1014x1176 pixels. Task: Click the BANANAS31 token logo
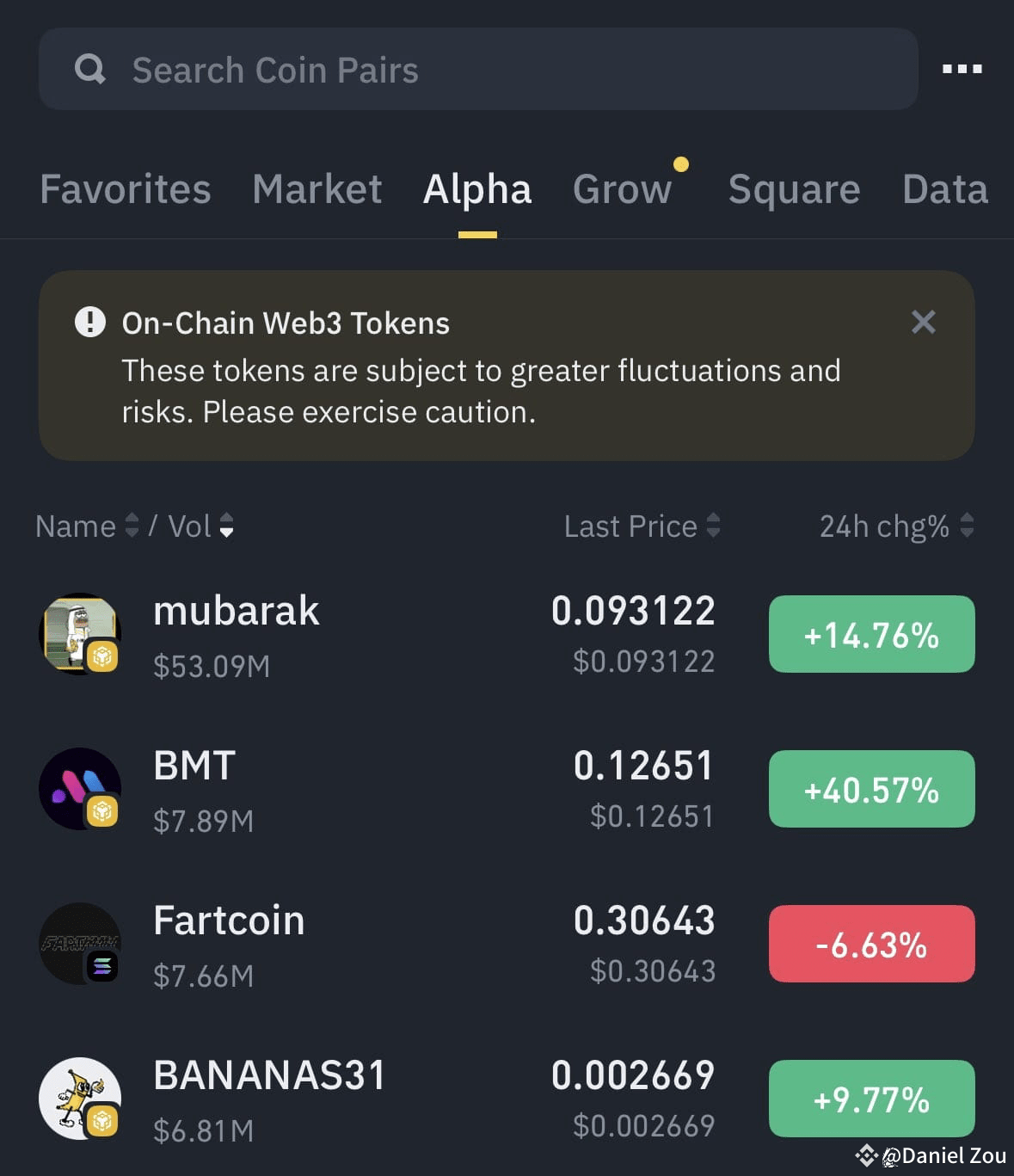coord(80,1098)
